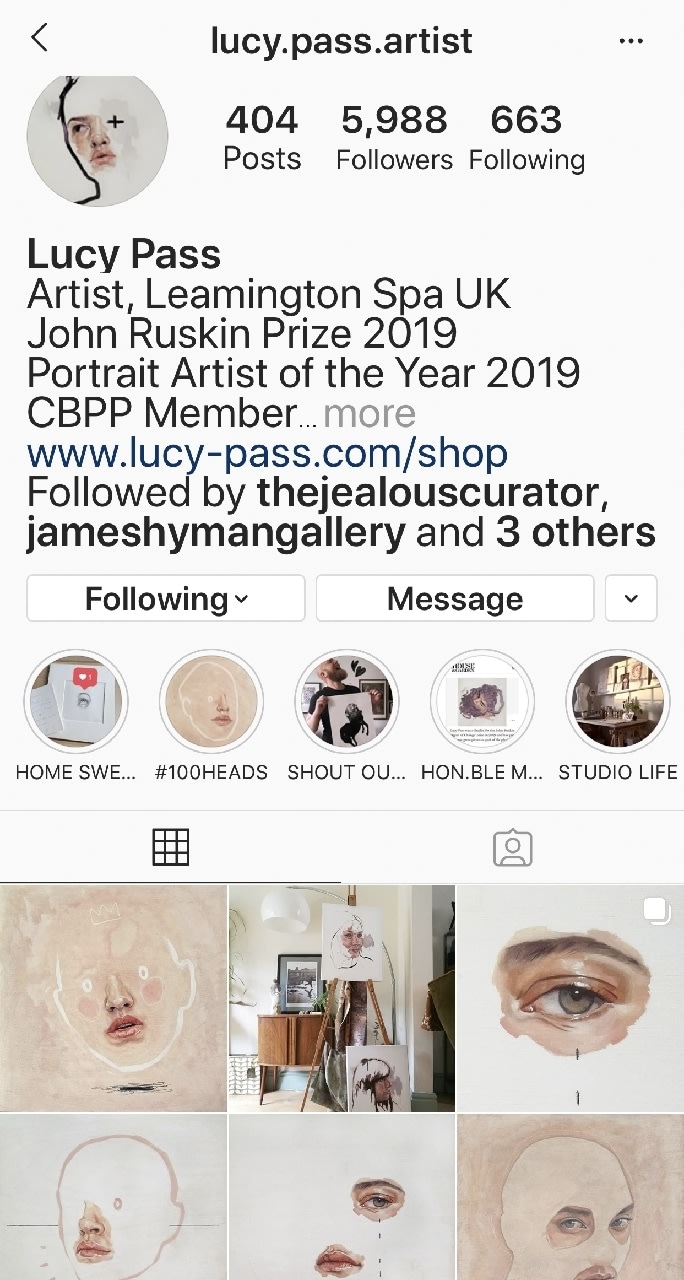
Task: Open the studio easel photo post
Action: coord(341,998)
